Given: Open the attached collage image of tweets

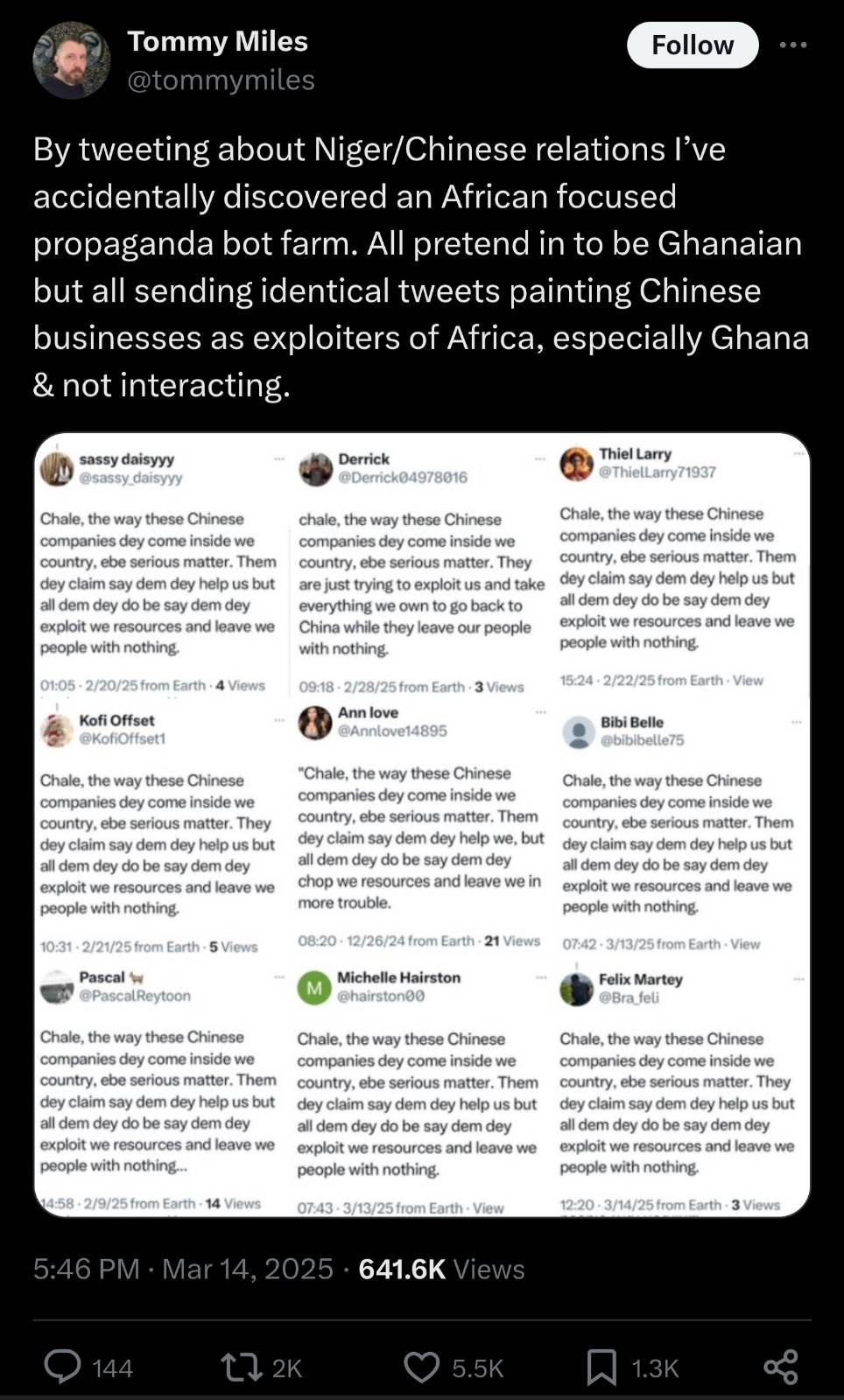Looking at the screenshot, I should (x=422, y=824).
